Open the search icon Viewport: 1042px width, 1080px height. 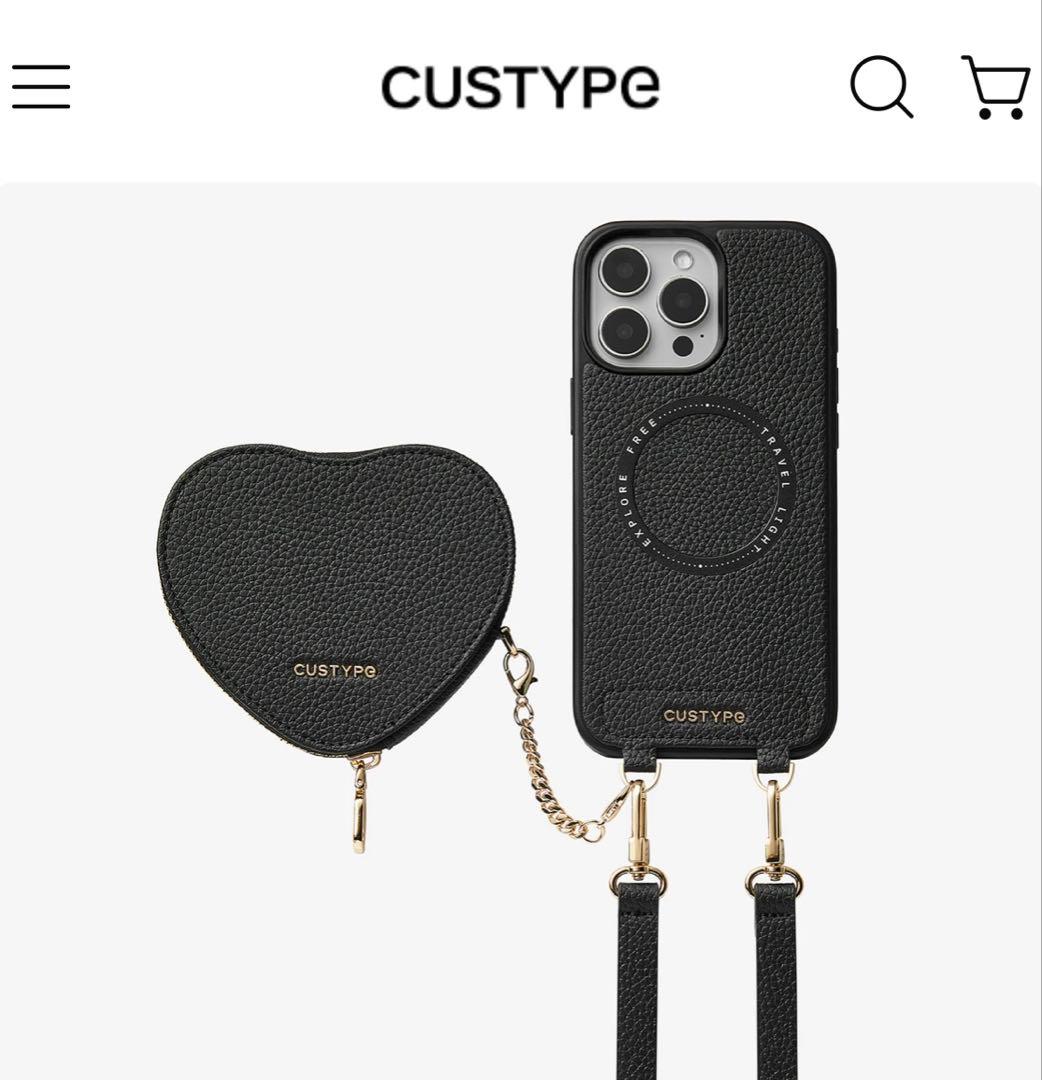881,87
